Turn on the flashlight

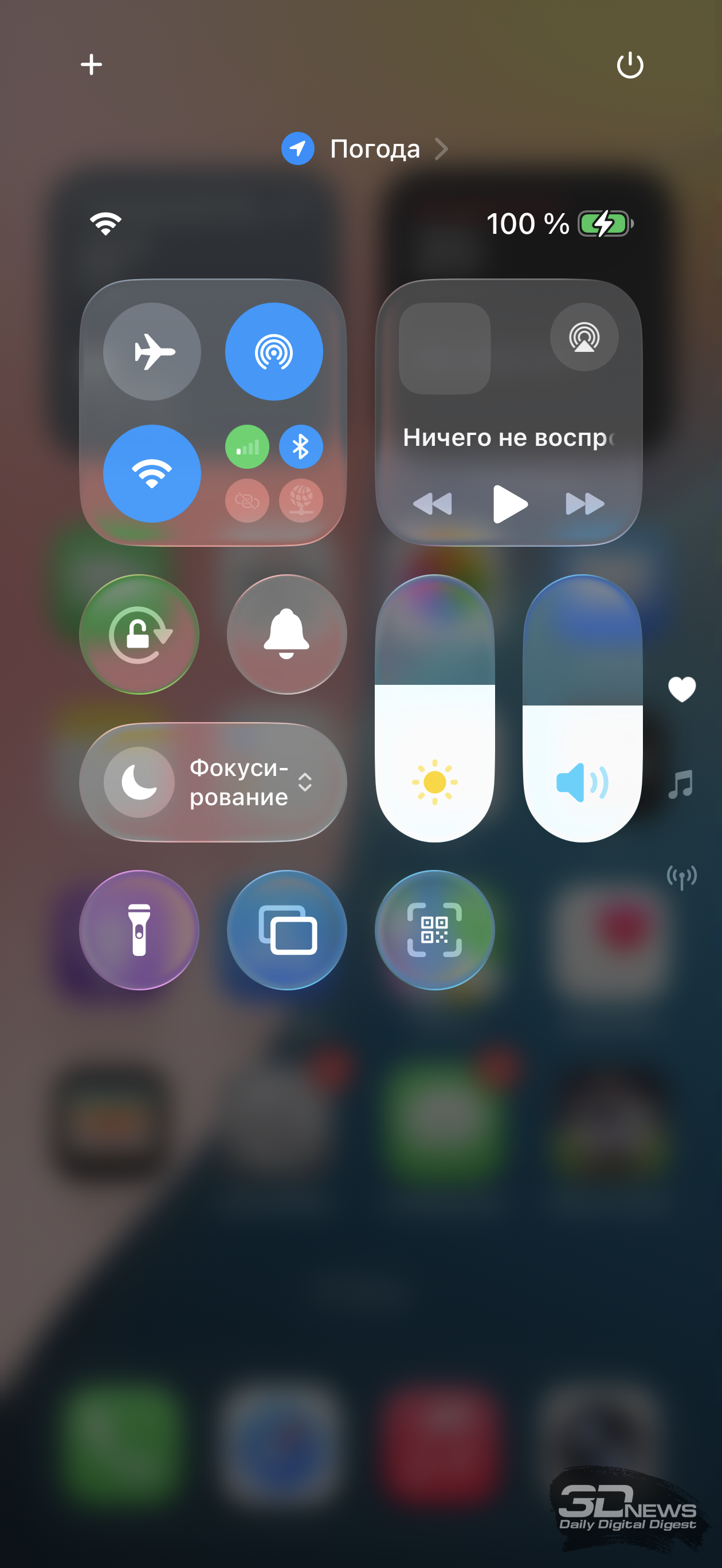(139, 930)
